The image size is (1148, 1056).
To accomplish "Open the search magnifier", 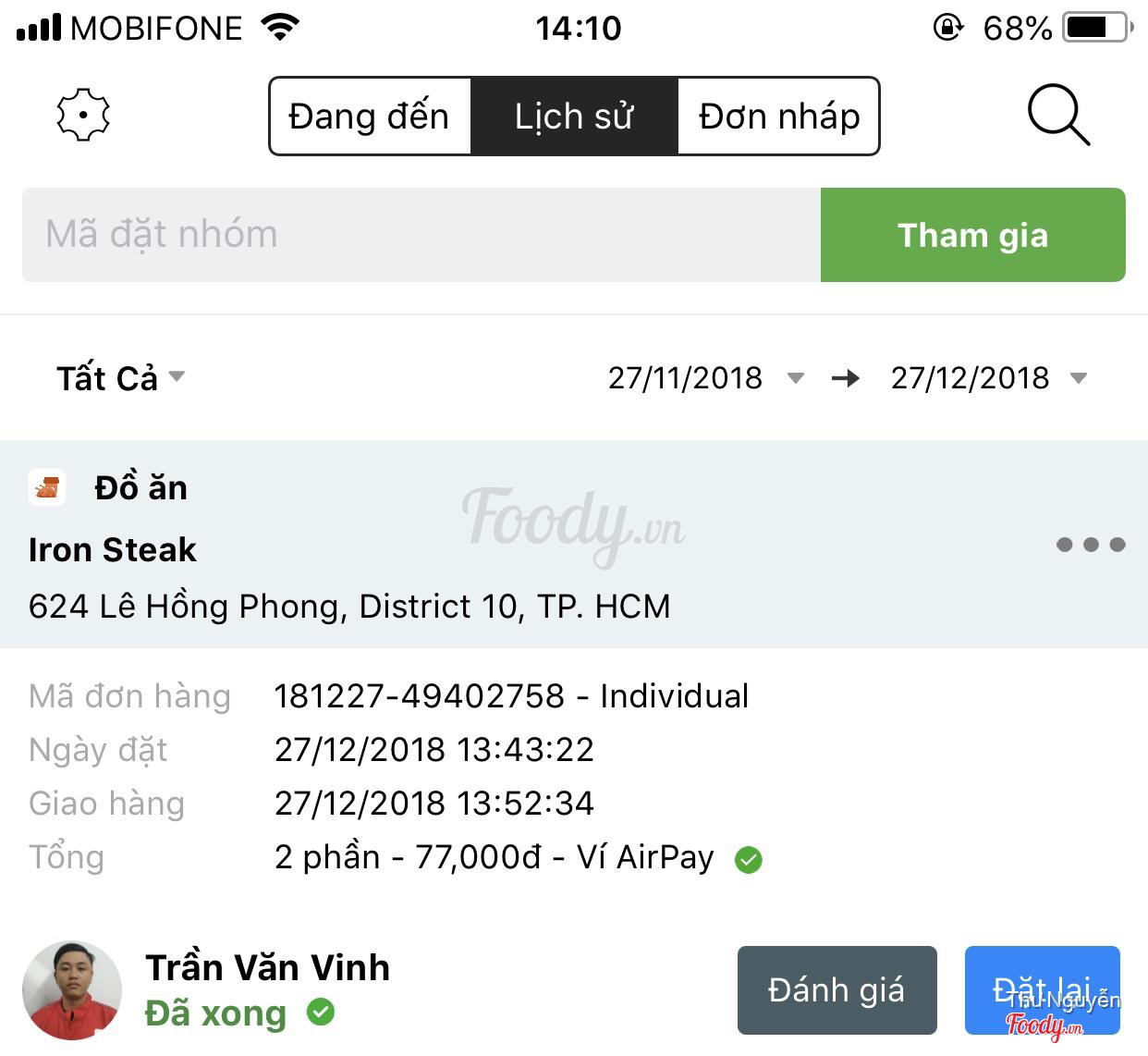I will (1057, 116).
